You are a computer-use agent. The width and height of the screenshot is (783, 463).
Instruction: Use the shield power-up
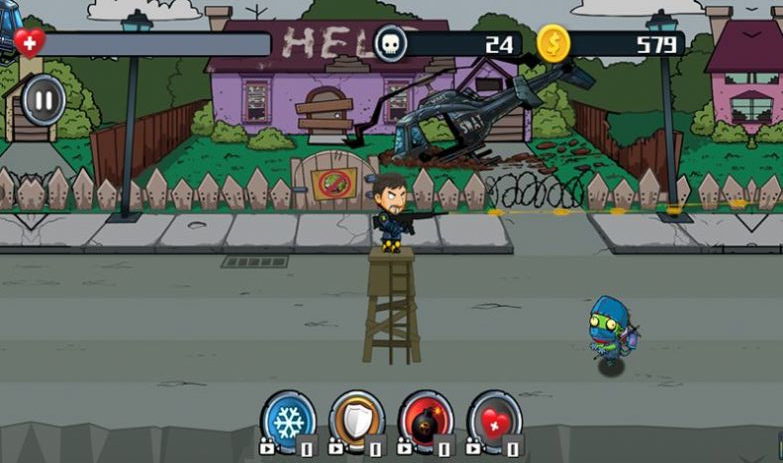tap(357, 418)
